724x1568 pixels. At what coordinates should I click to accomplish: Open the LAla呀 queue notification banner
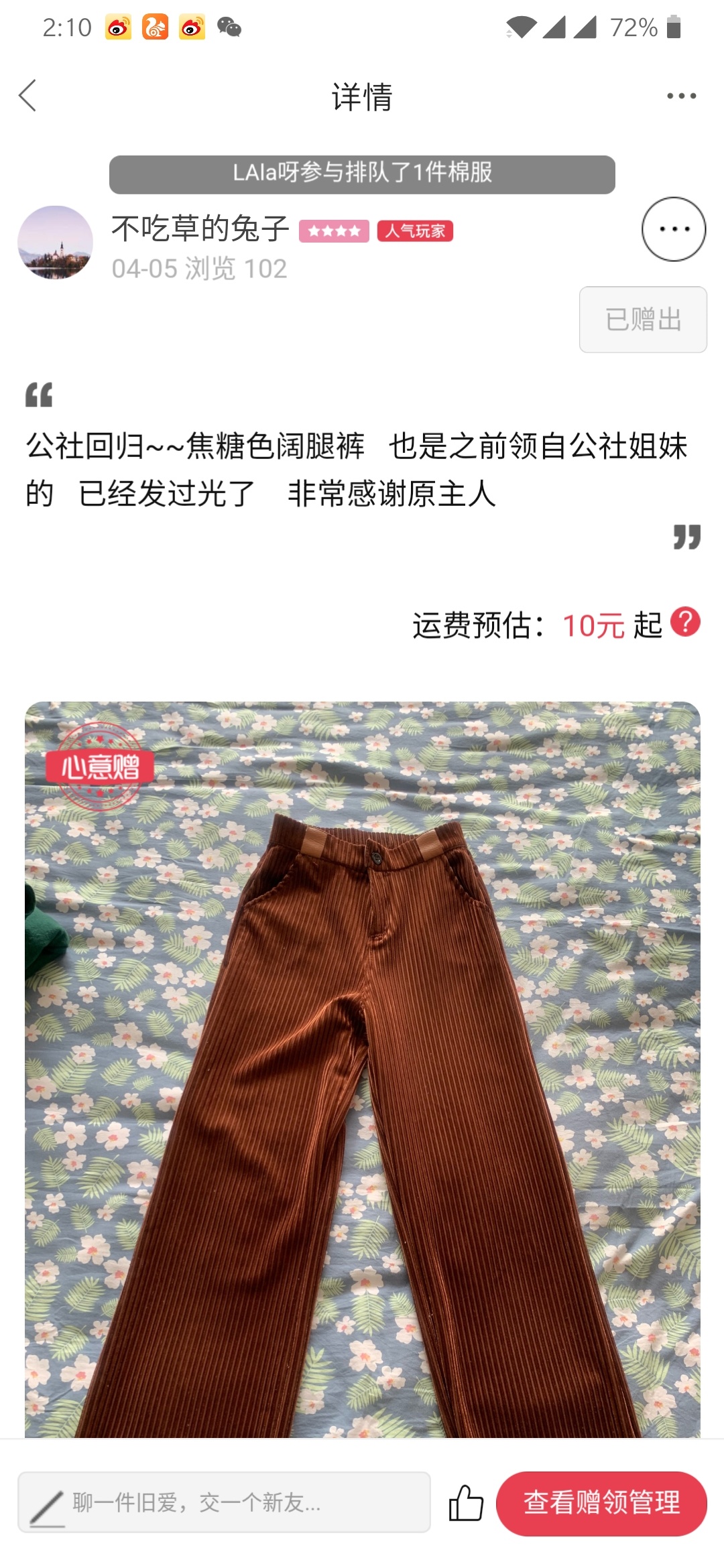(362, 174)
